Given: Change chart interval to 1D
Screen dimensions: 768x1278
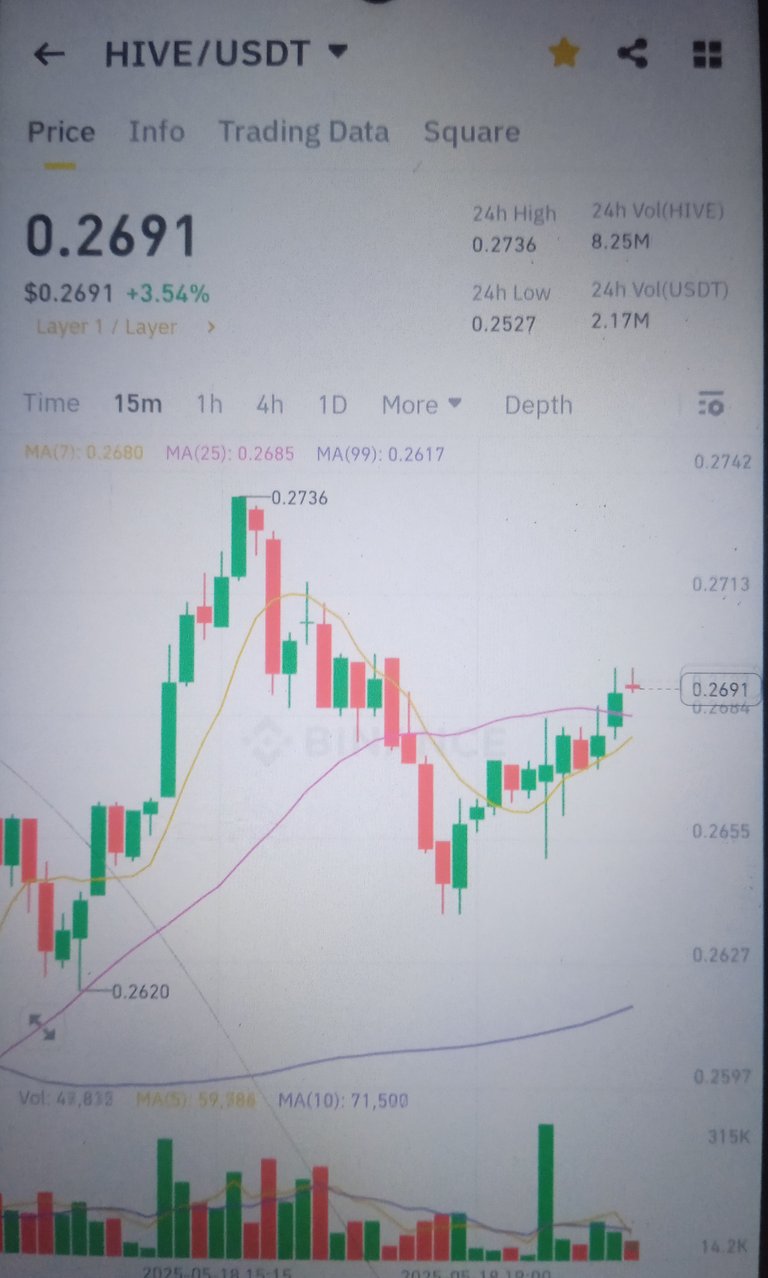Looking at the screenshot, I should [332, 404].
